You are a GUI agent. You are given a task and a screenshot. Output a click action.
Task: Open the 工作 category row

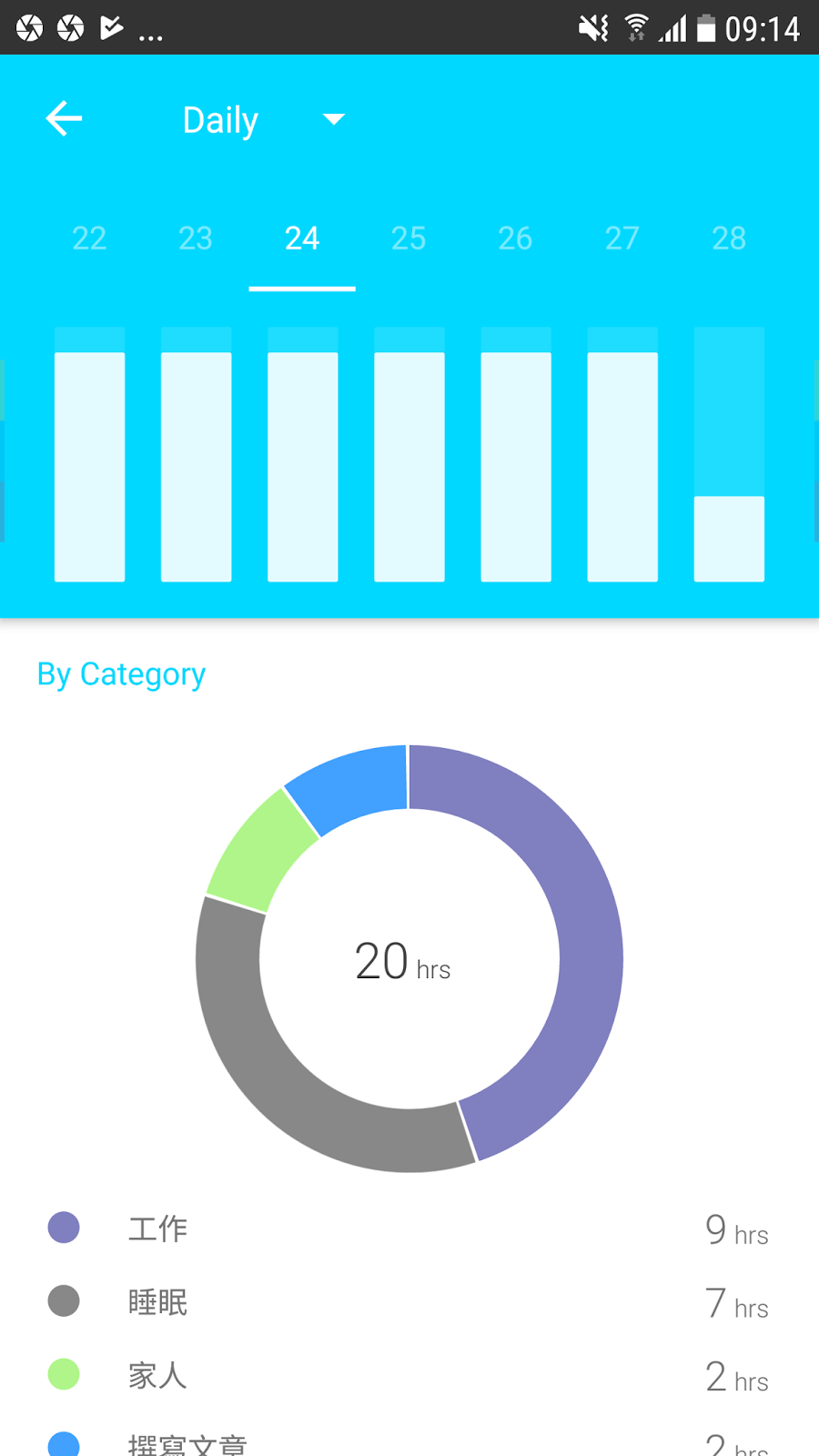[409, 1229]
